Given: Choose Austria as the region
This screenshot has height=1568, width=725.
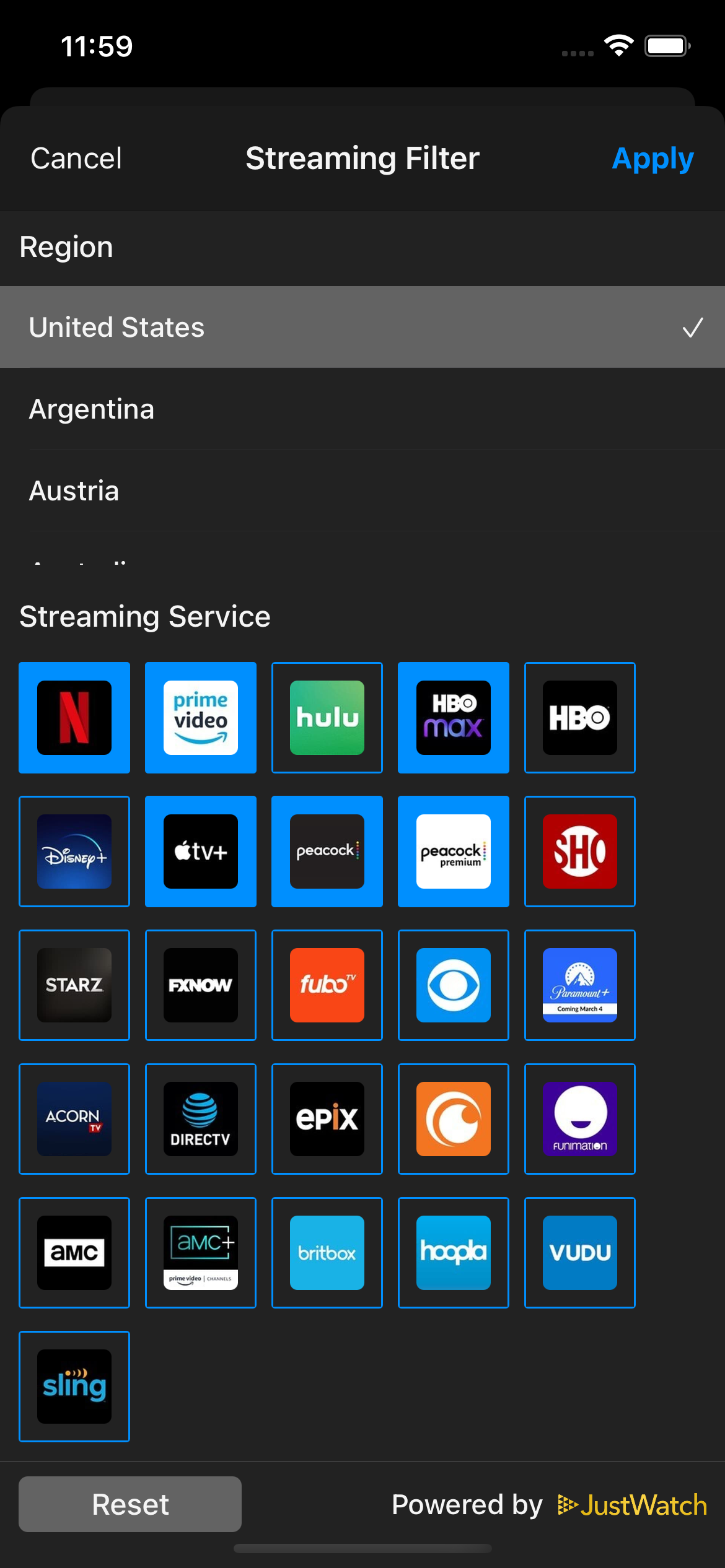Looking at the screenshot, I should [362, 491].
